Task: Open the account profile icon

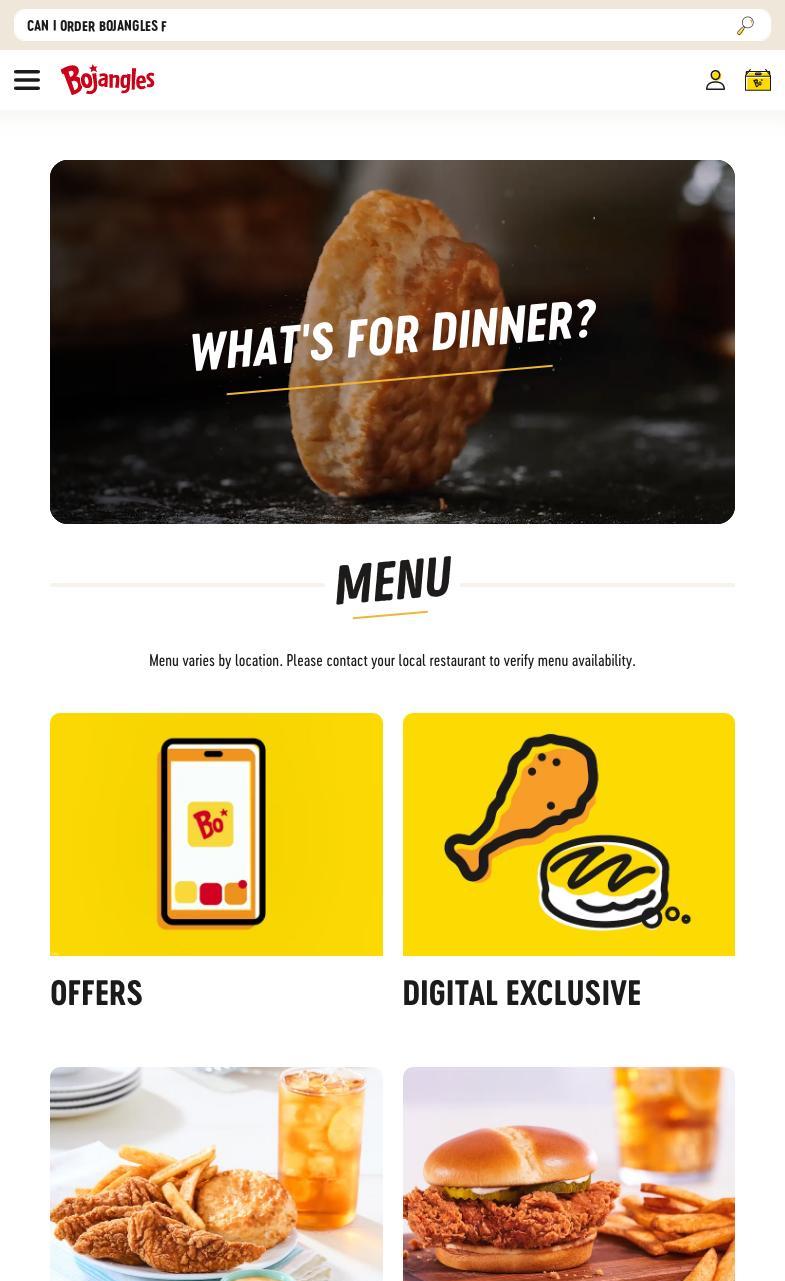Action: (x=715, y=80)
